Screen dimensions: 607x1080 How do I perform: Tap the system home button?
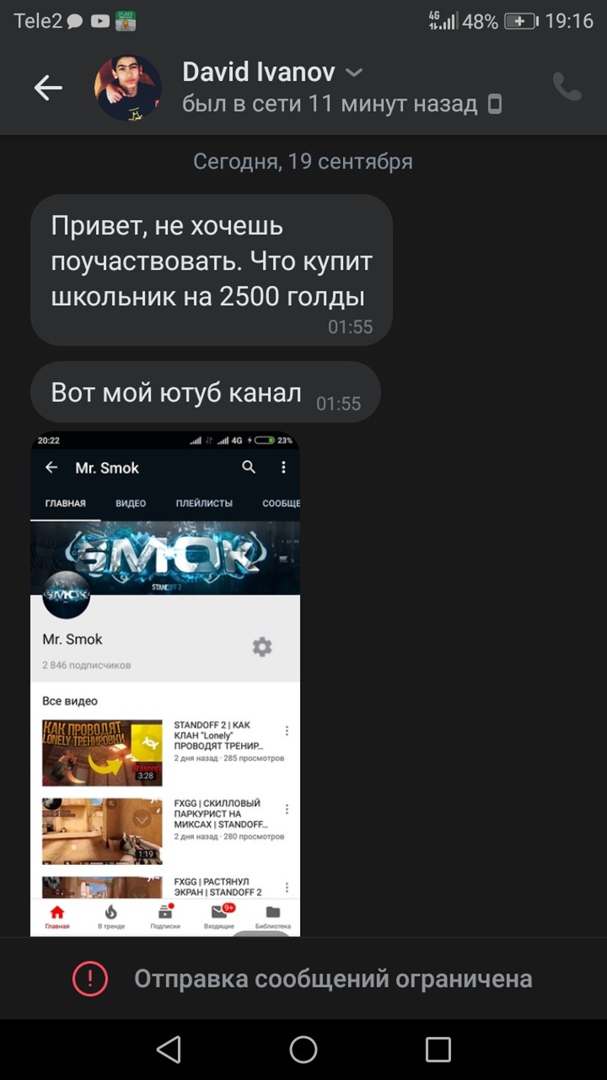tap(303, 1049)
